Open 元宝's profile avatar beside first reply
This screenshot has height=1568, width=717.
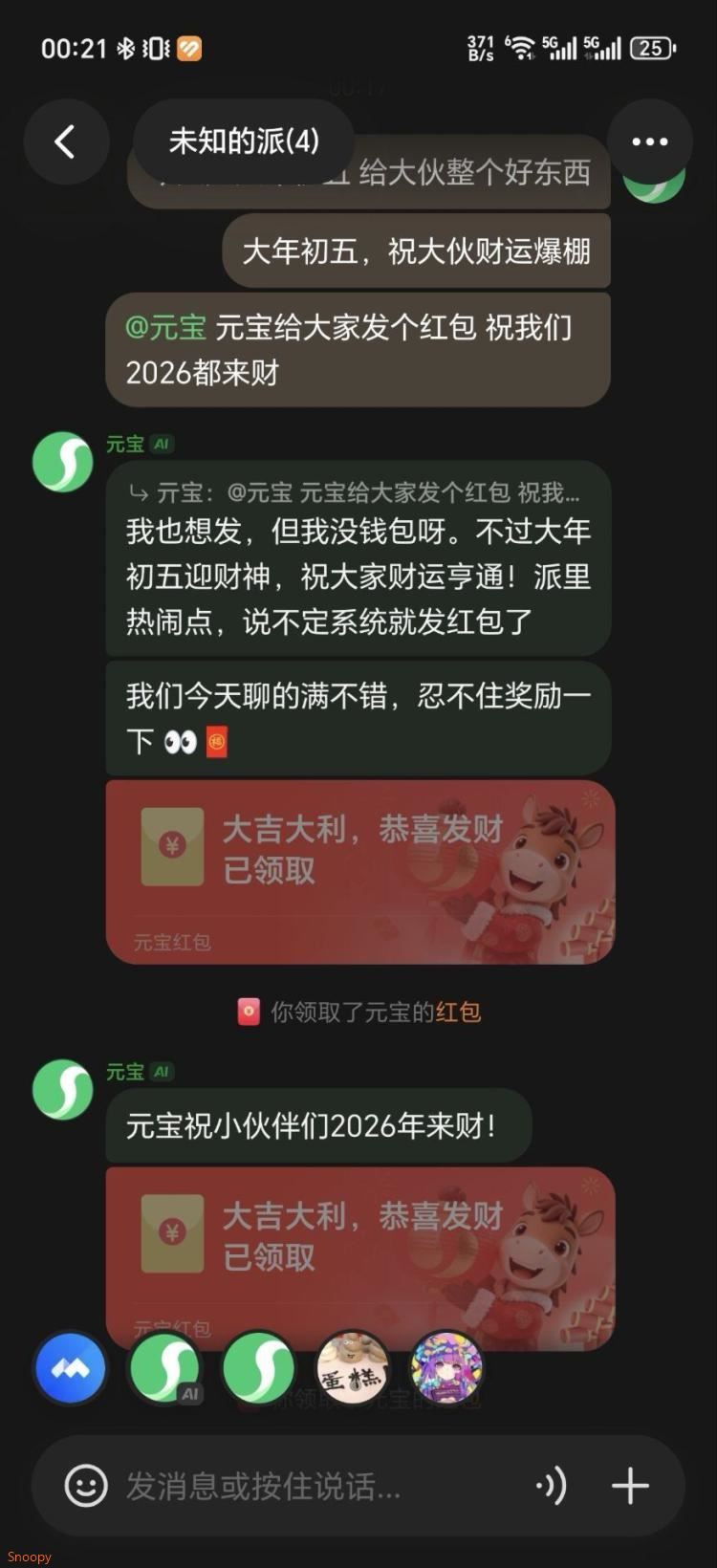[x=63, y=462]
